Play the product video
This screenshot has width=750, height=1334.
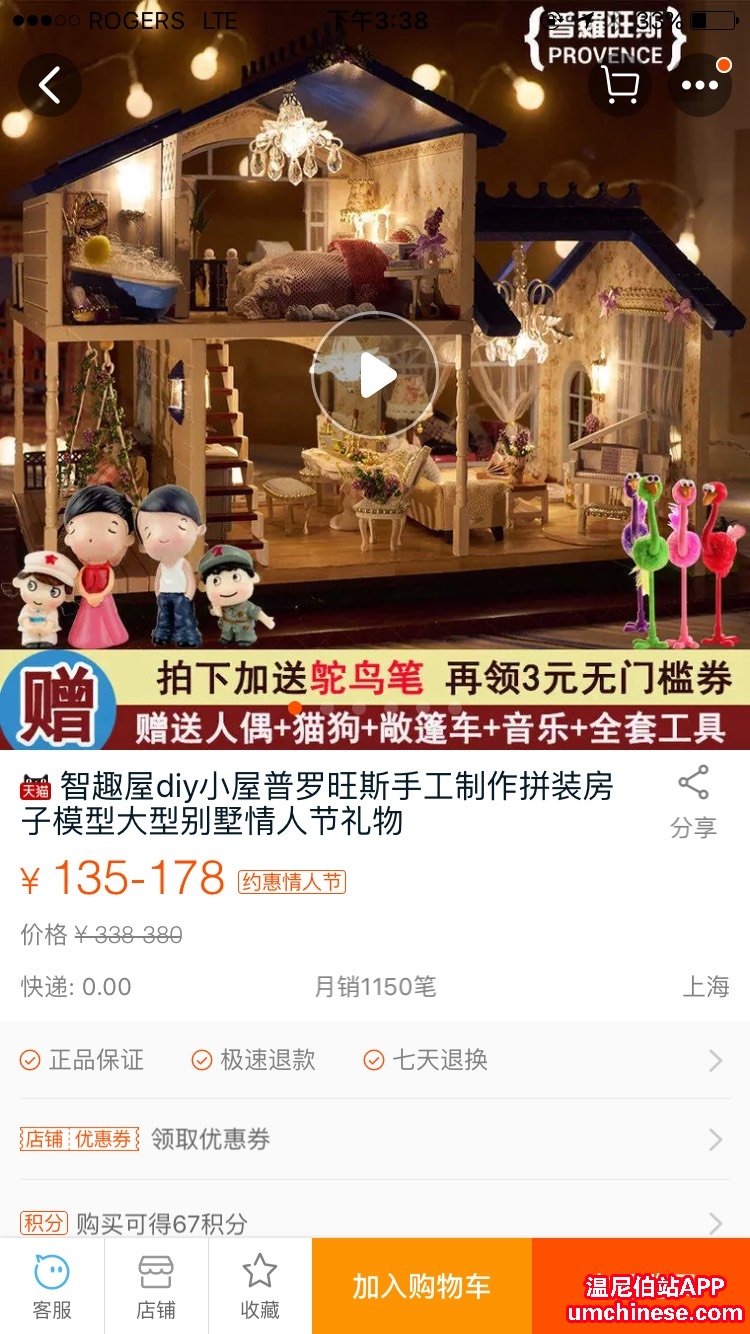375,376
